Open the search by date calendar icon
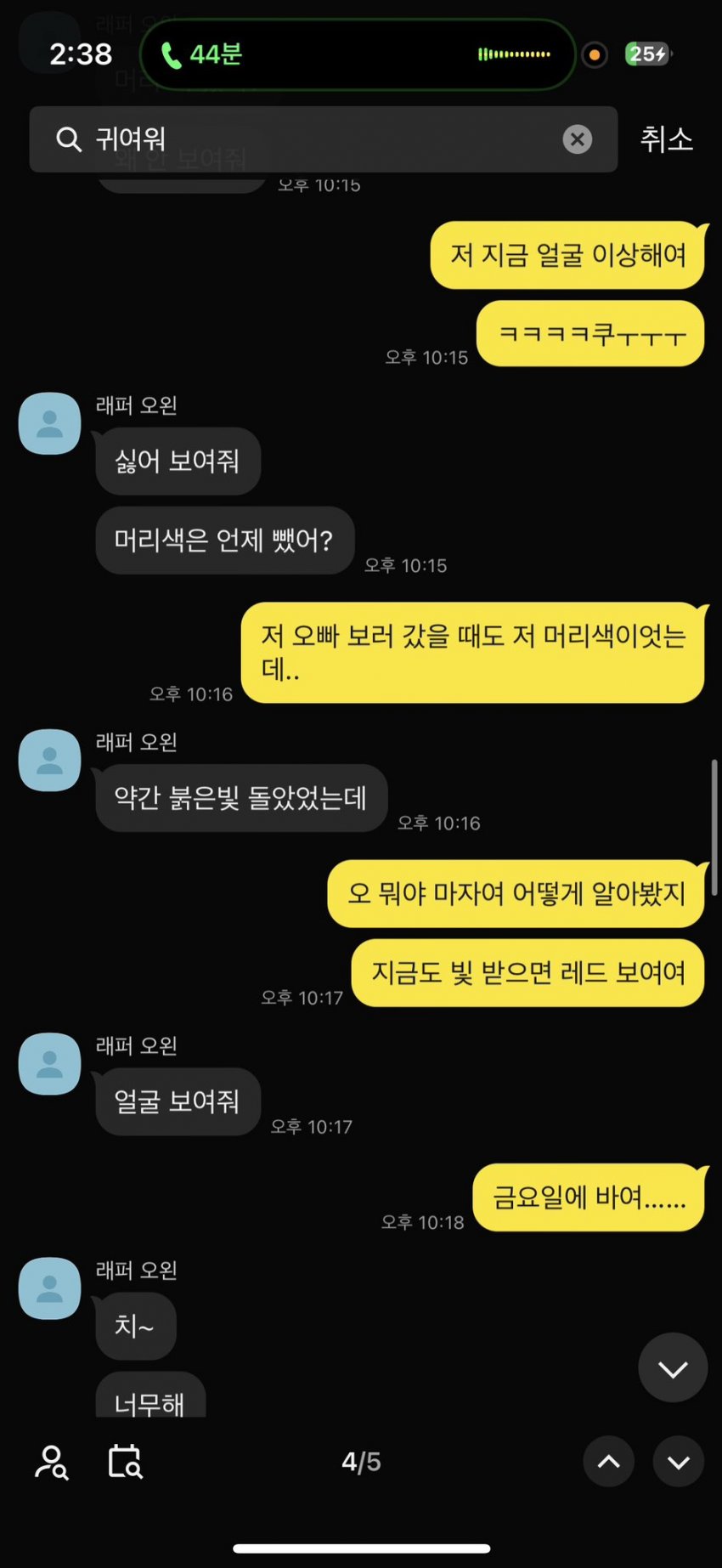The width and height of the screenshot is (722, 1568). pos(125,1462)
